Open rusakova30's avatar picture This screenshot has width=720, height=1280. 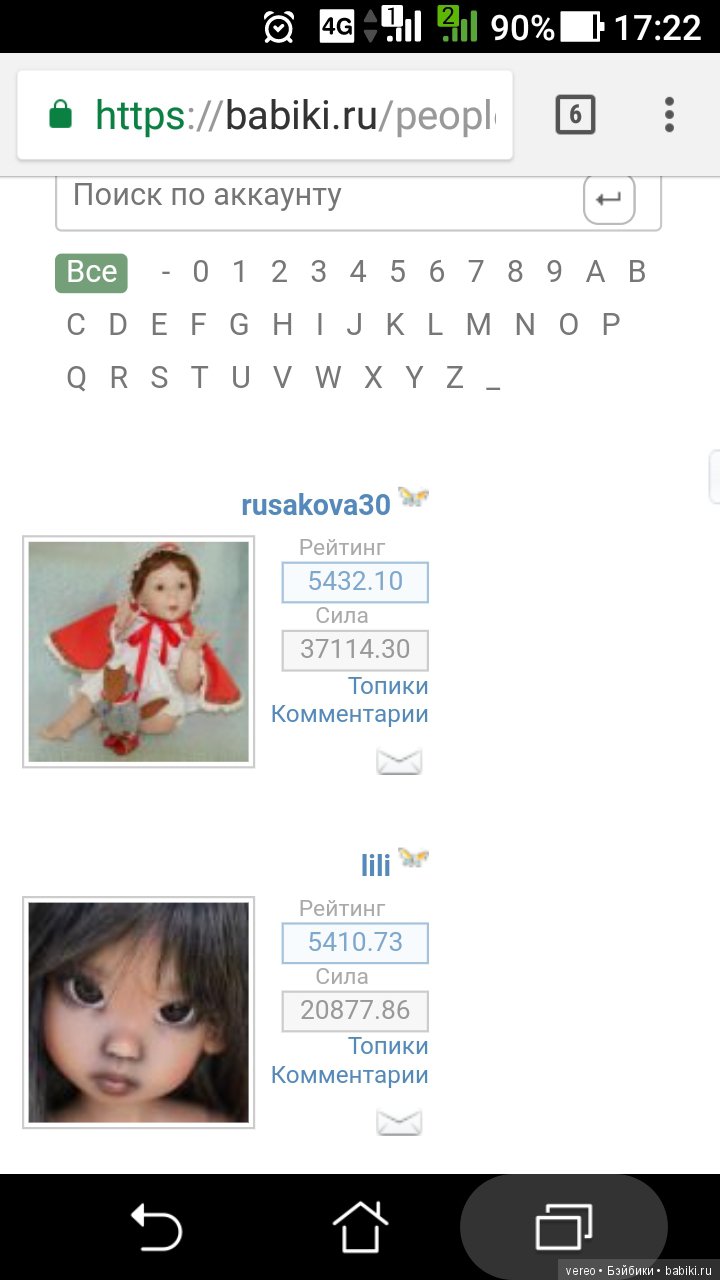[139, 651]
